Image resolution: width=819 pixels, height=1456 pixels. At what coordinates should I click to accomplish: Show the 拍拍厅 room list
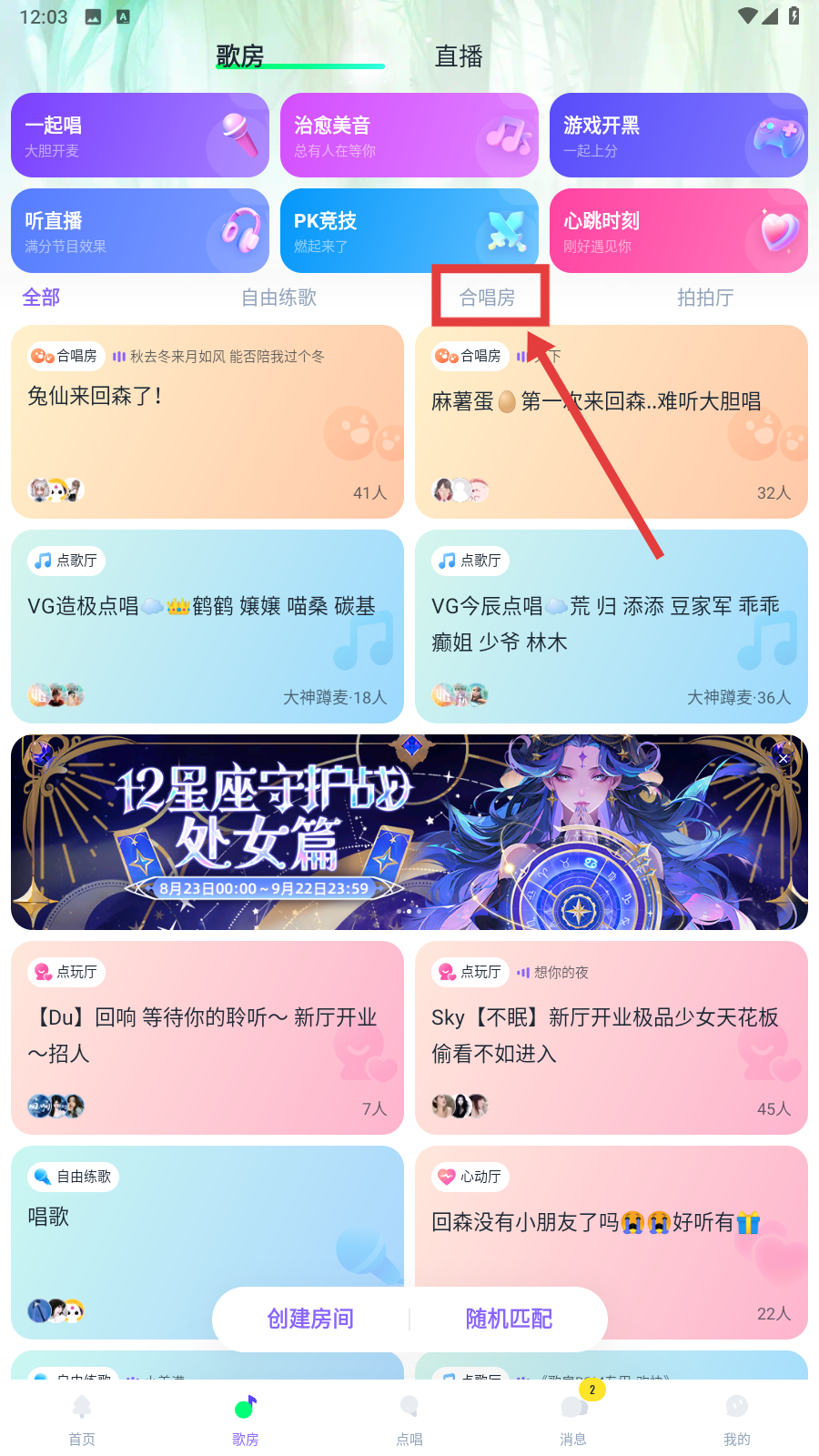(x=705, y=298)
